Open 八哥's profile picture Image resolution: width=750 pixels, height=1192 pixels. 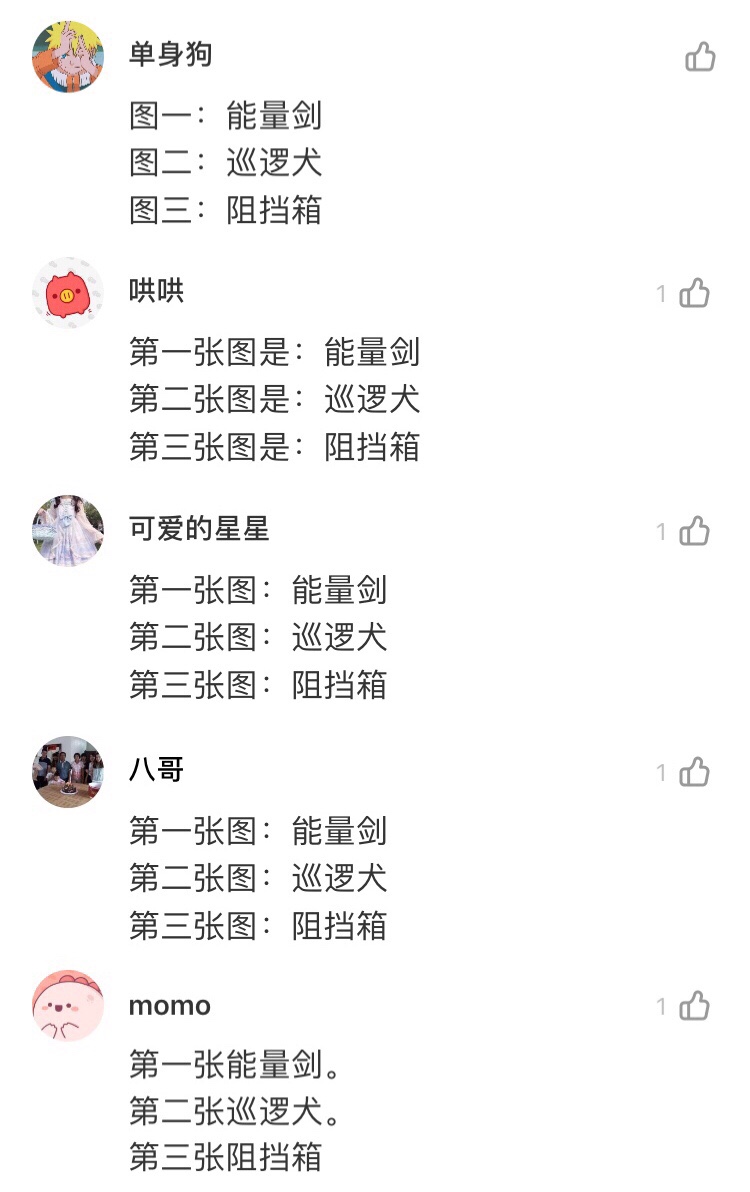point(68,771)
